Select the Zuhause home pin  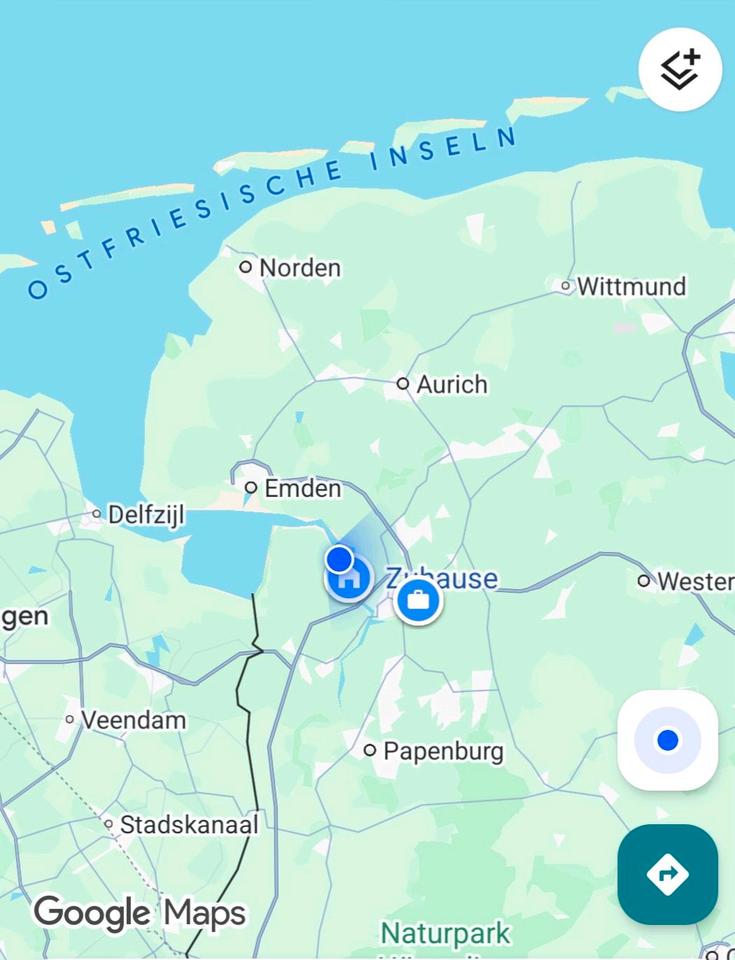click(x=348, y=578)
